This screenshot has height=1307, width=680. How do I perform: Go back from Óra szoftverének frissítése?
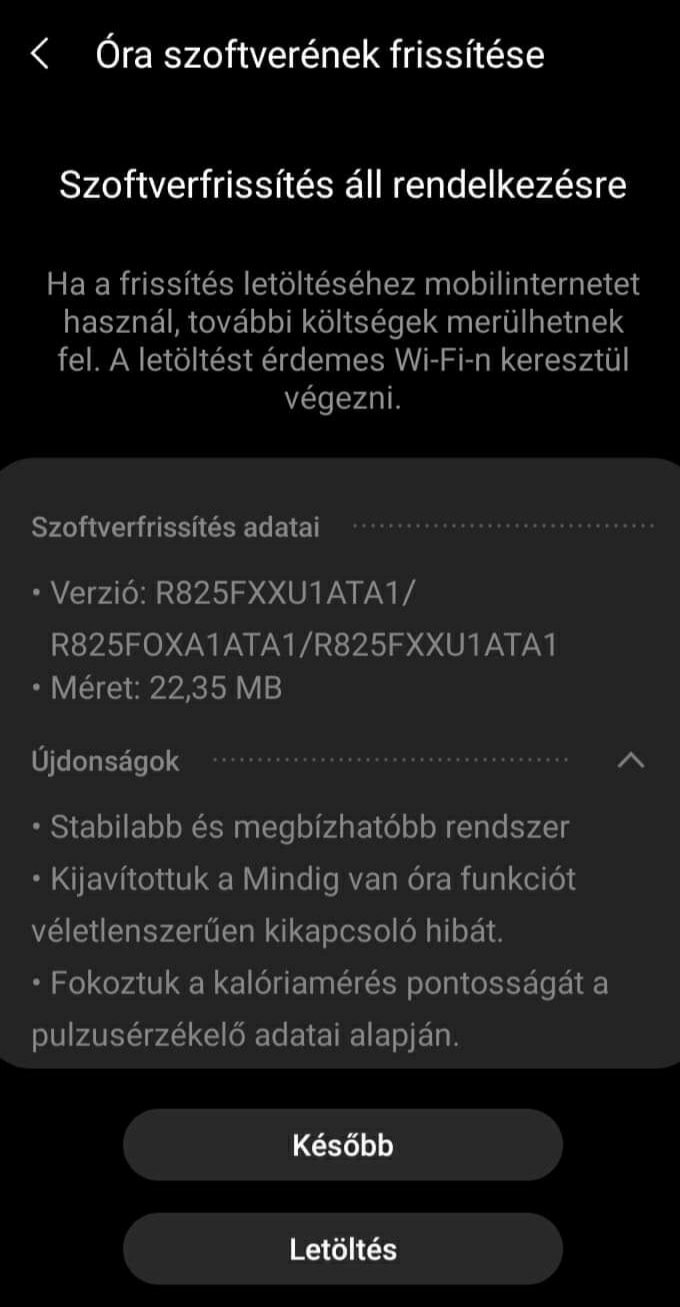click(x=40, y=54)
